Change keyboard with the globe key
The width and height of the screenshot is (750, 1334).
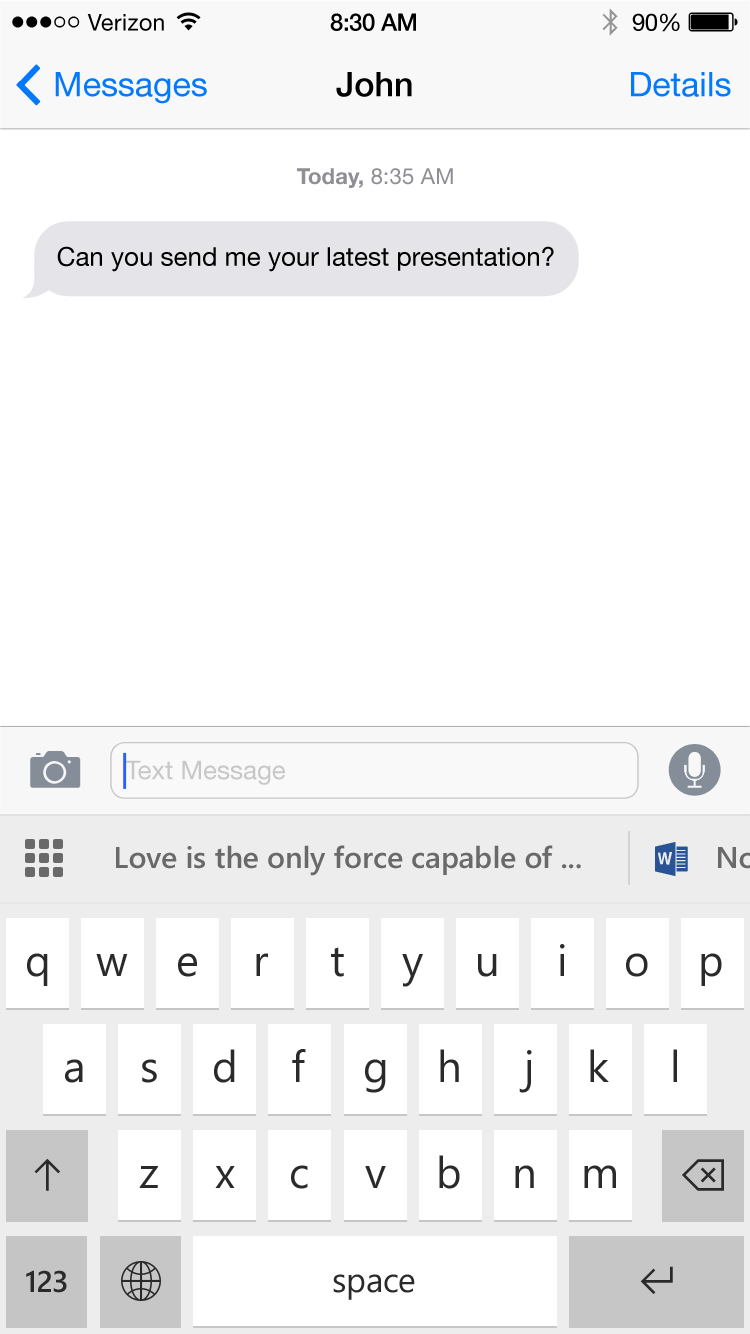pos(140,1281)
